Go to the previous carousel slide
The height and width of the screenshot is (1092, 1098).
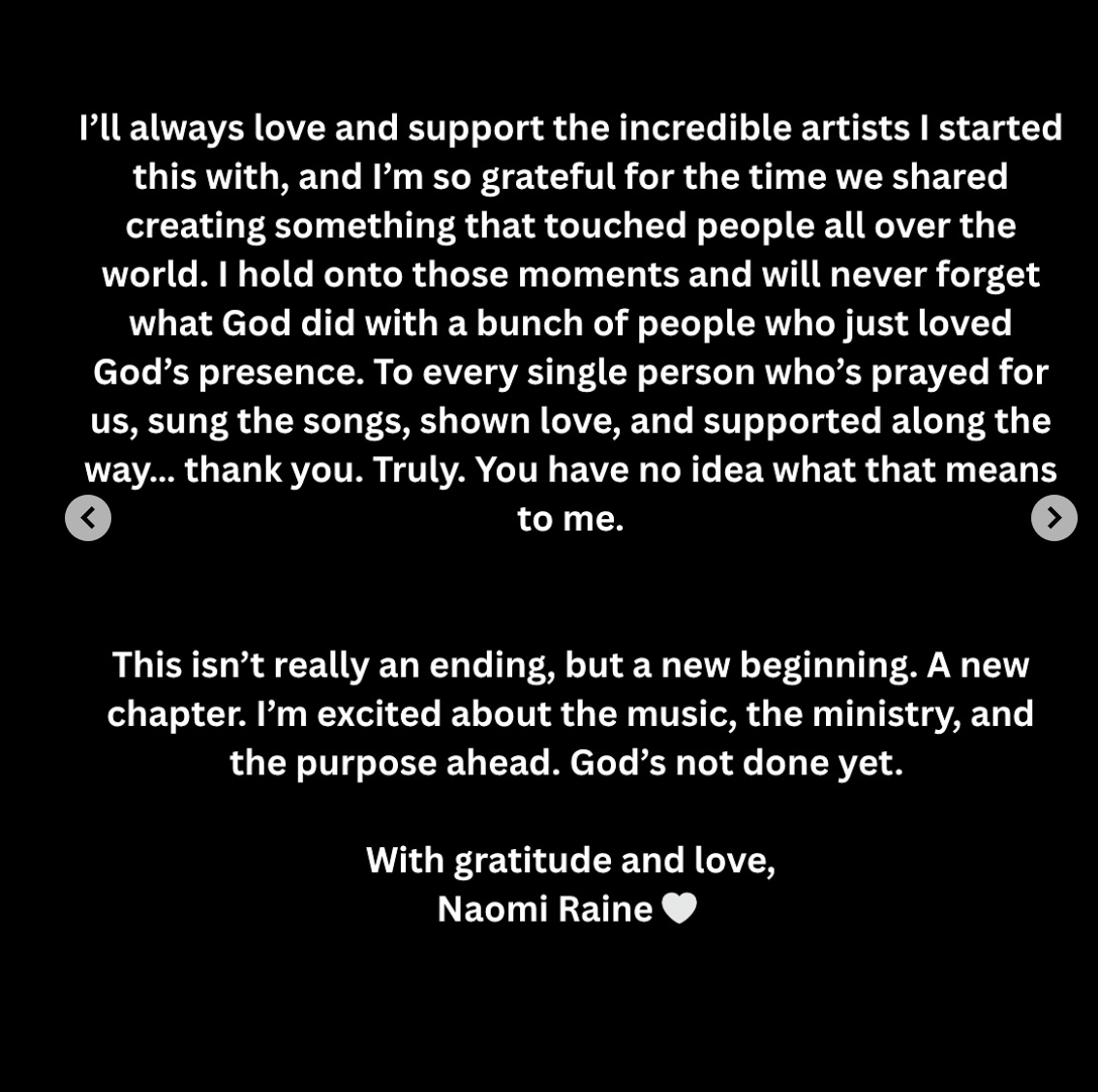pyautogui.click(x=88, y=518)
